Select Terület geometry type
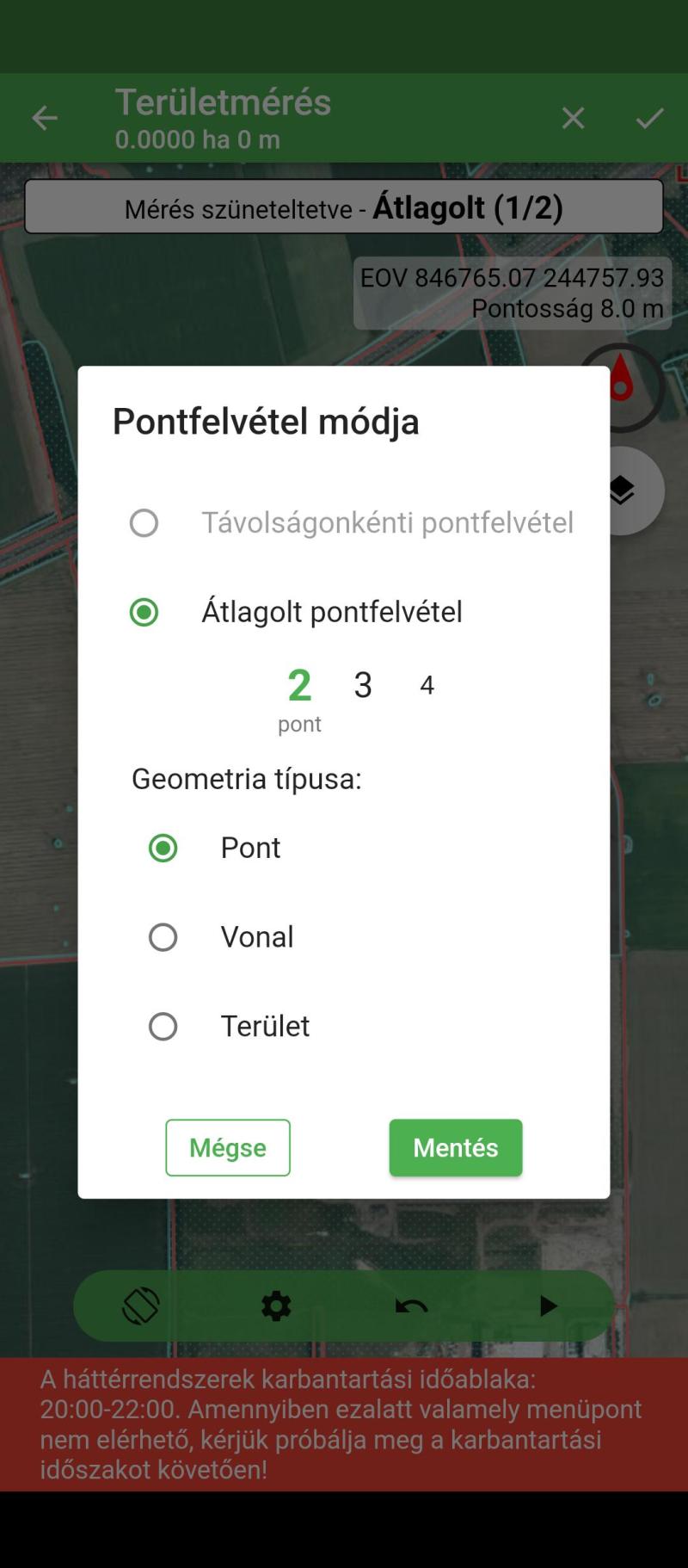This screenshot has width=688, height=1568. click(163, 1026)
